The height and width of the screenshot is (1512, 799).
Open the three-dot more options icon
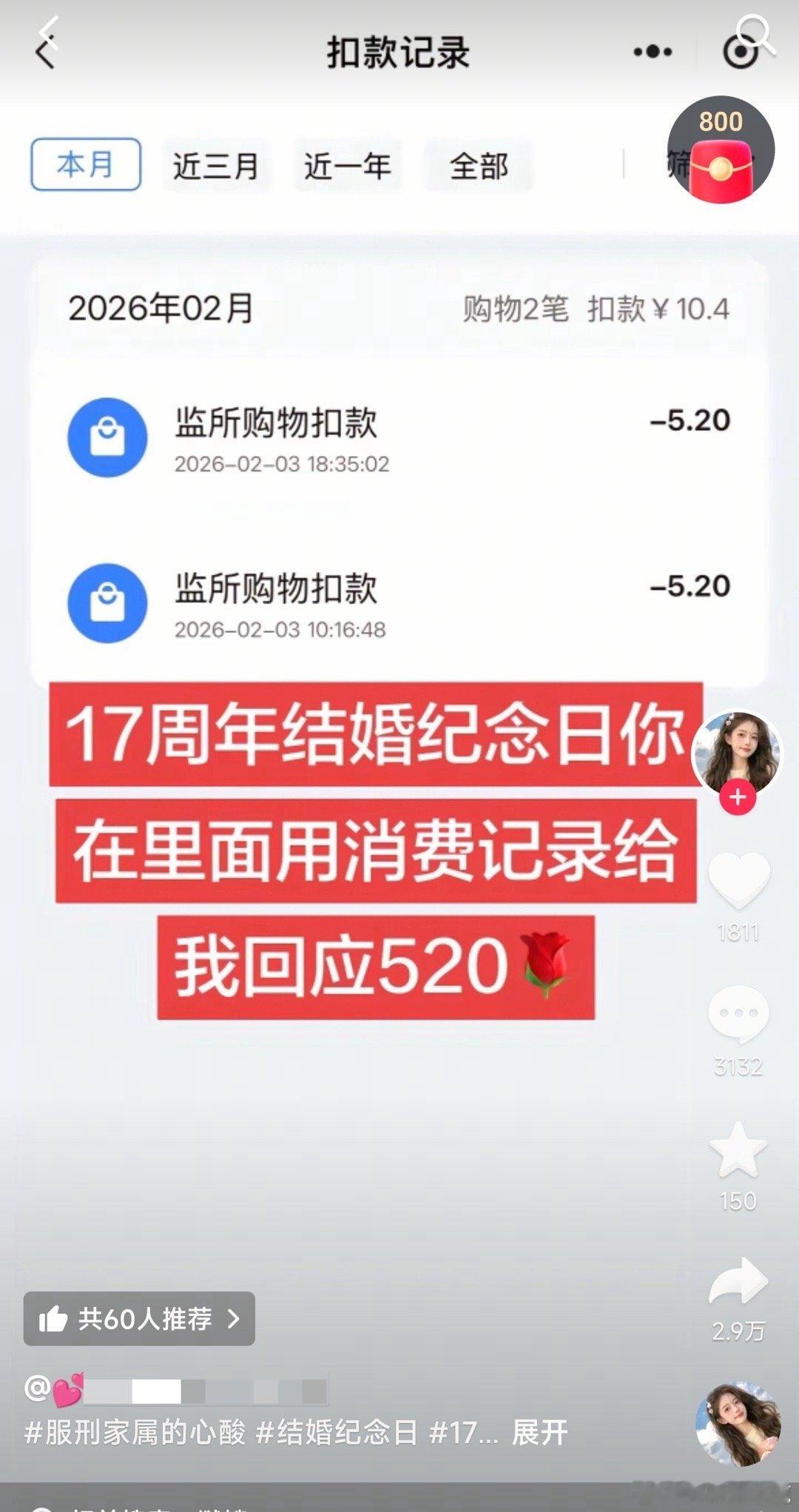(651, 52)
